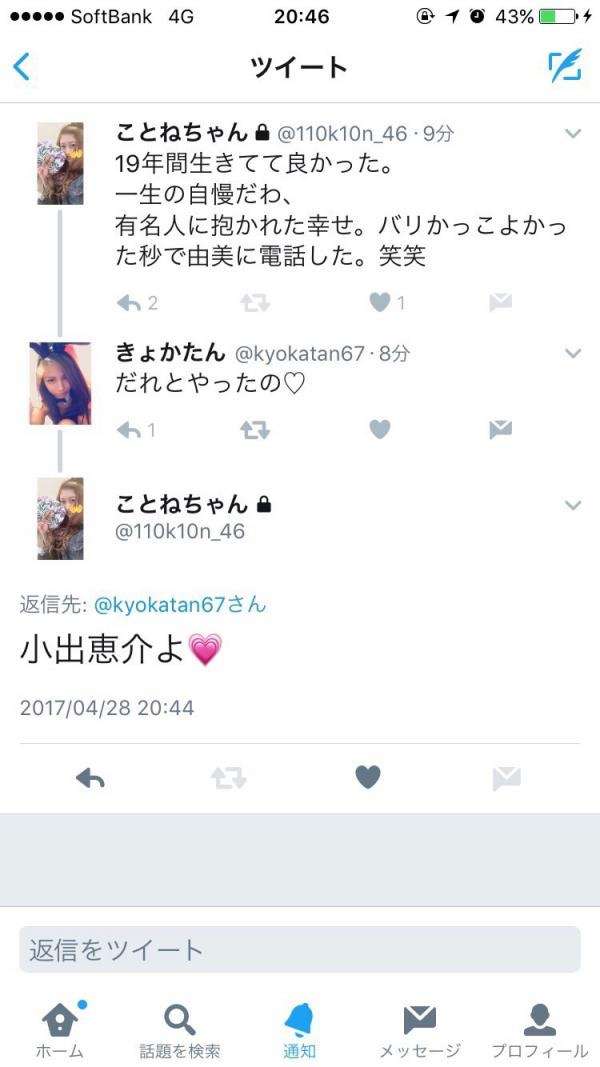Screen dimensions: 600x1067
Task: Switch to the ホーム tab
Action: click(x=60, y=1030)
